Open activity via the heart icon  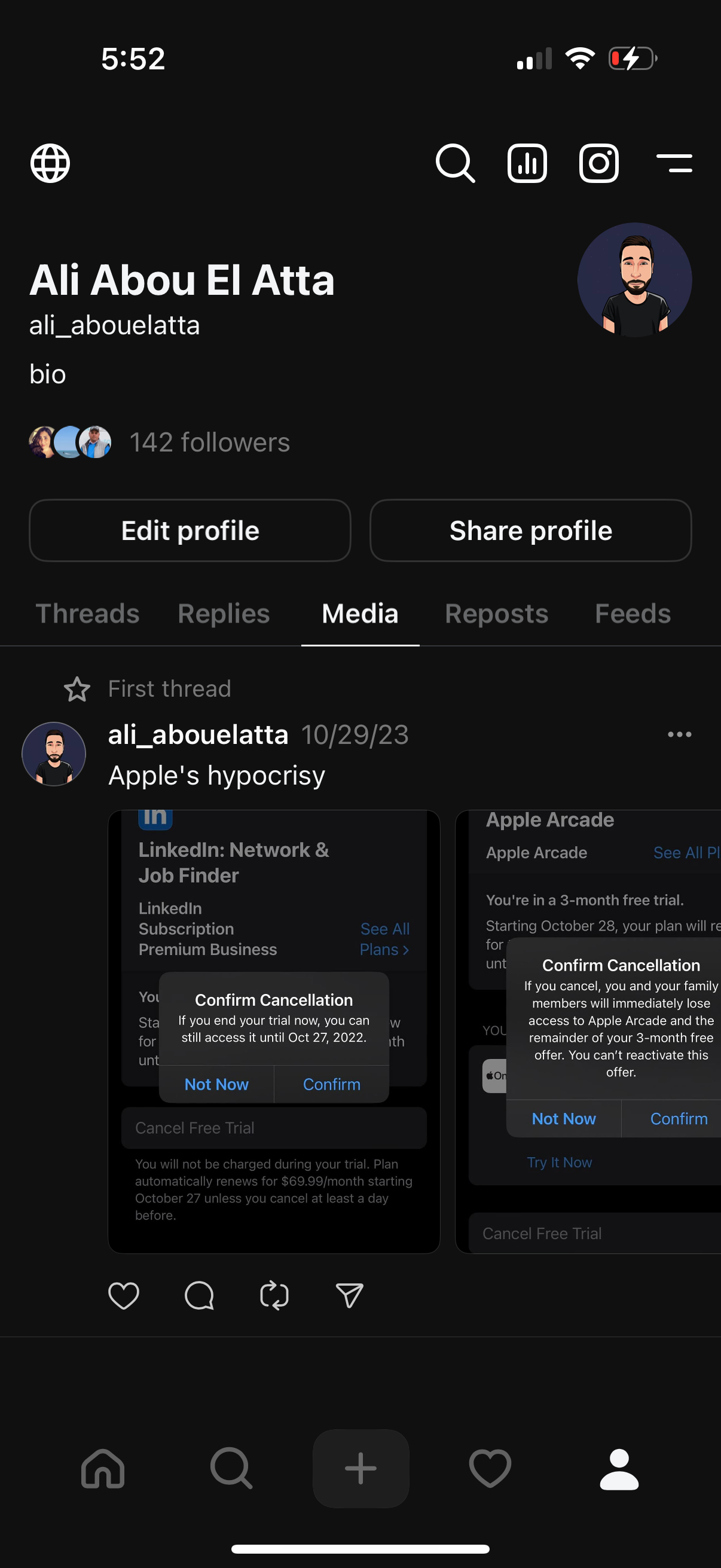pos(490,1468)
